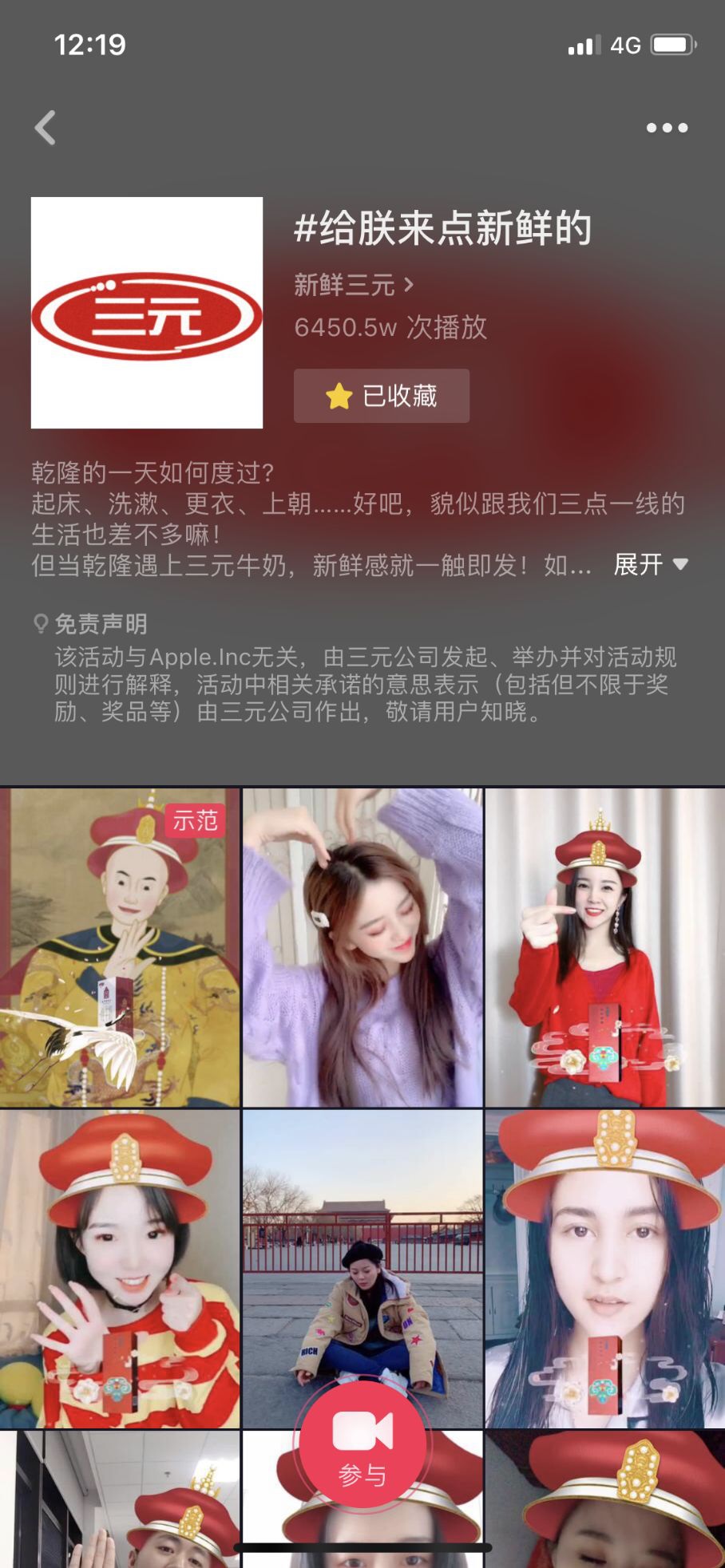Expand the description with 展开
725x1568 pixels.
[650, 564]
